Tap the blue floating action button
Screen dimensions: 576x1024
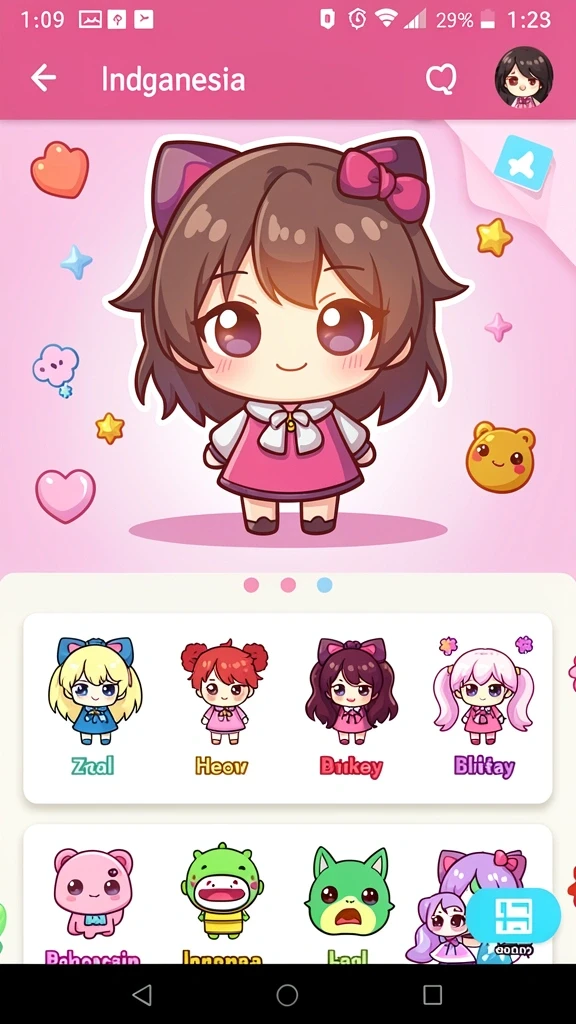514,916
